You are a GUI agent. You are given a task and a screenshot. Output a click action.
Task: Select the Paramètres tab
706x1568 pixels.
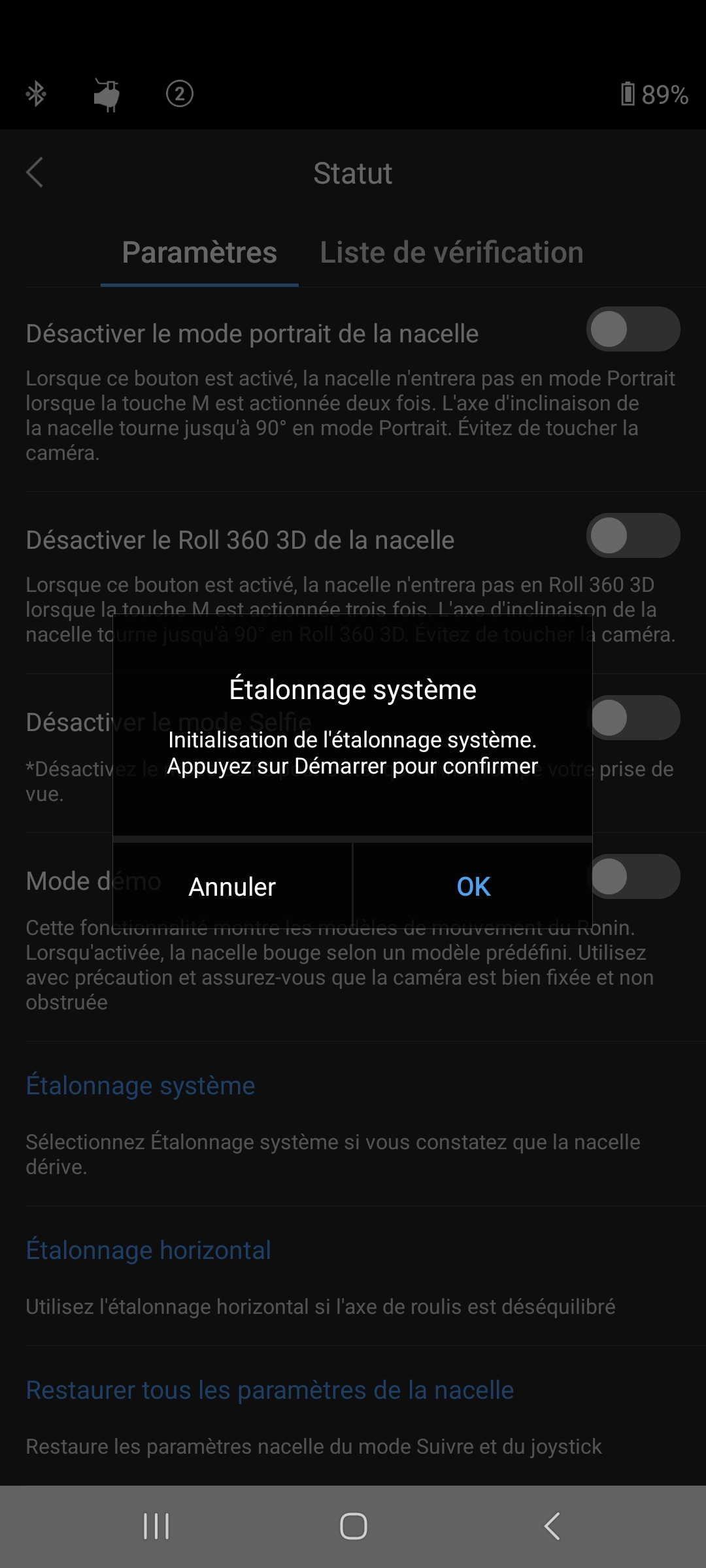pyautogui.click(x=199, y=253)
